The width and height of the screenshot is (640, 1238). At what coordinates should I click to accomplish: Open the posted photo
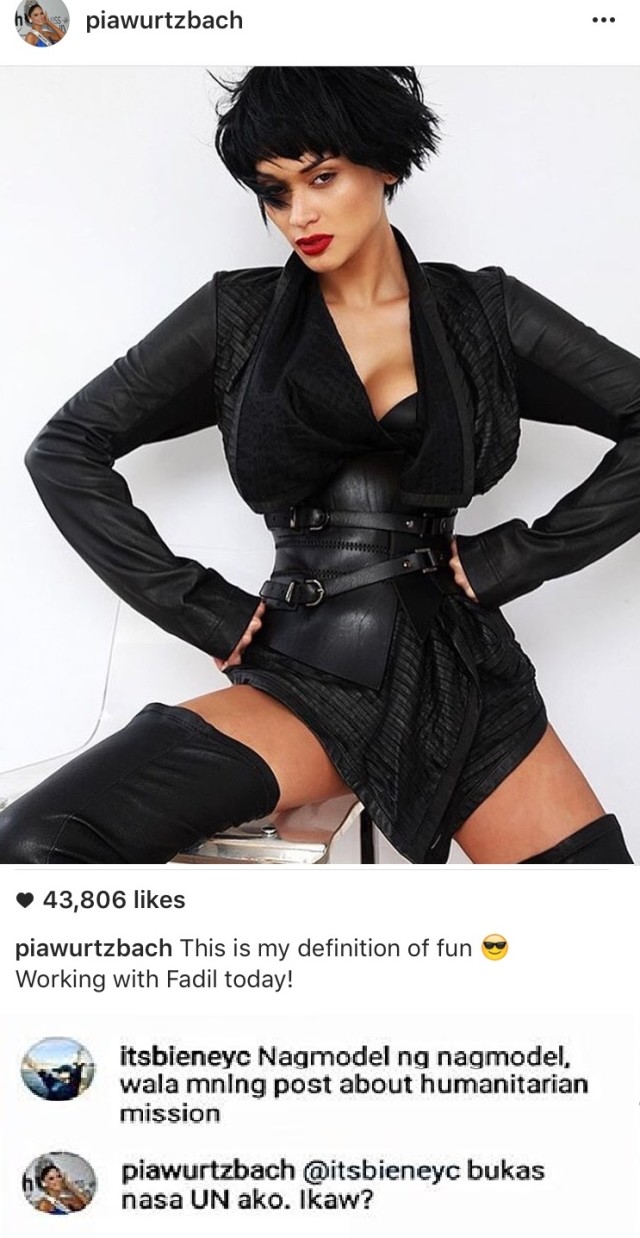[x=320, y=464]
